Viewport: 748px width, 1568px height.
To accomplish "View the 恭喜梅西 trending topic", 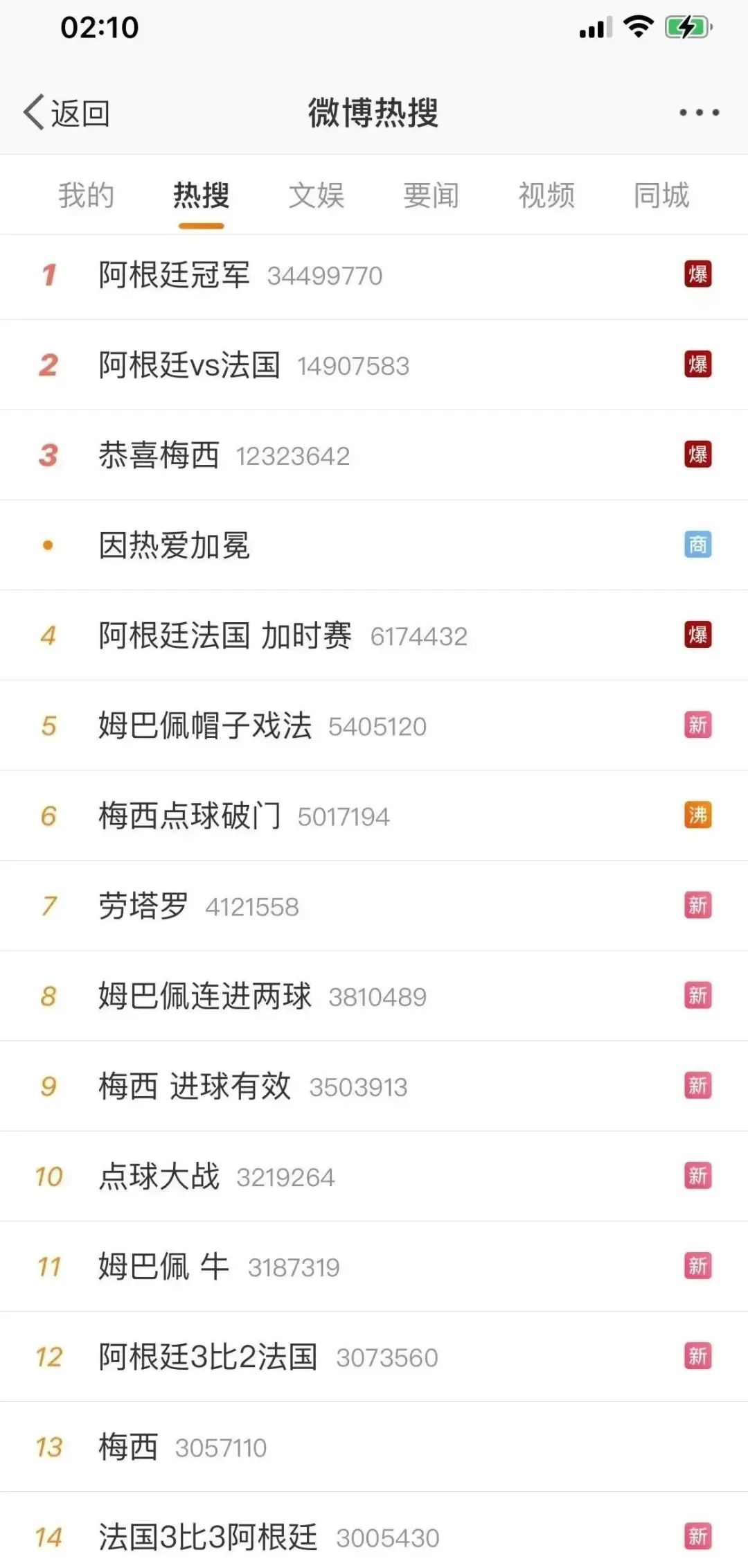I will (x=159, y=455).
